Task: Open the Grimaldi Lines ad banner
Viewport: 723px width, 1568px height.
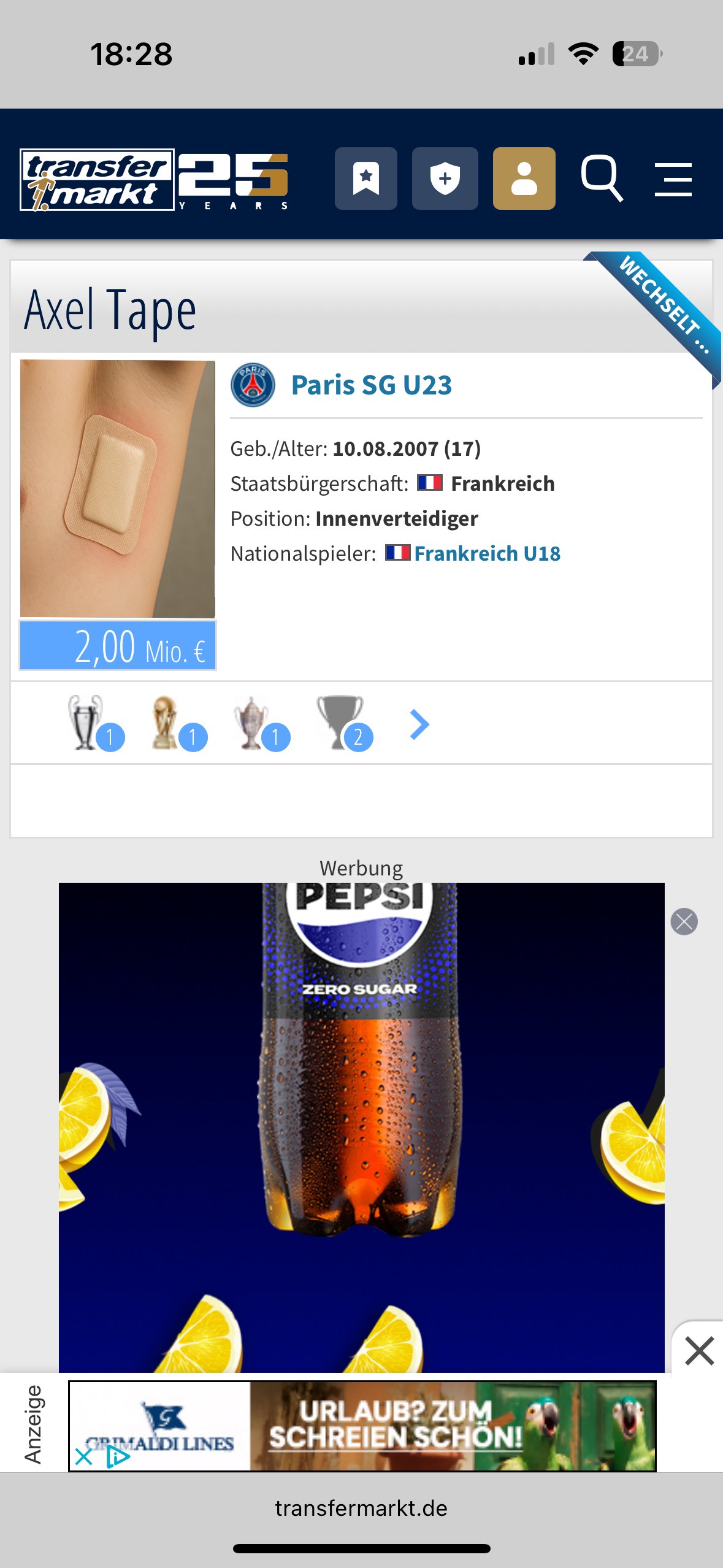Action: [362, 1426]
